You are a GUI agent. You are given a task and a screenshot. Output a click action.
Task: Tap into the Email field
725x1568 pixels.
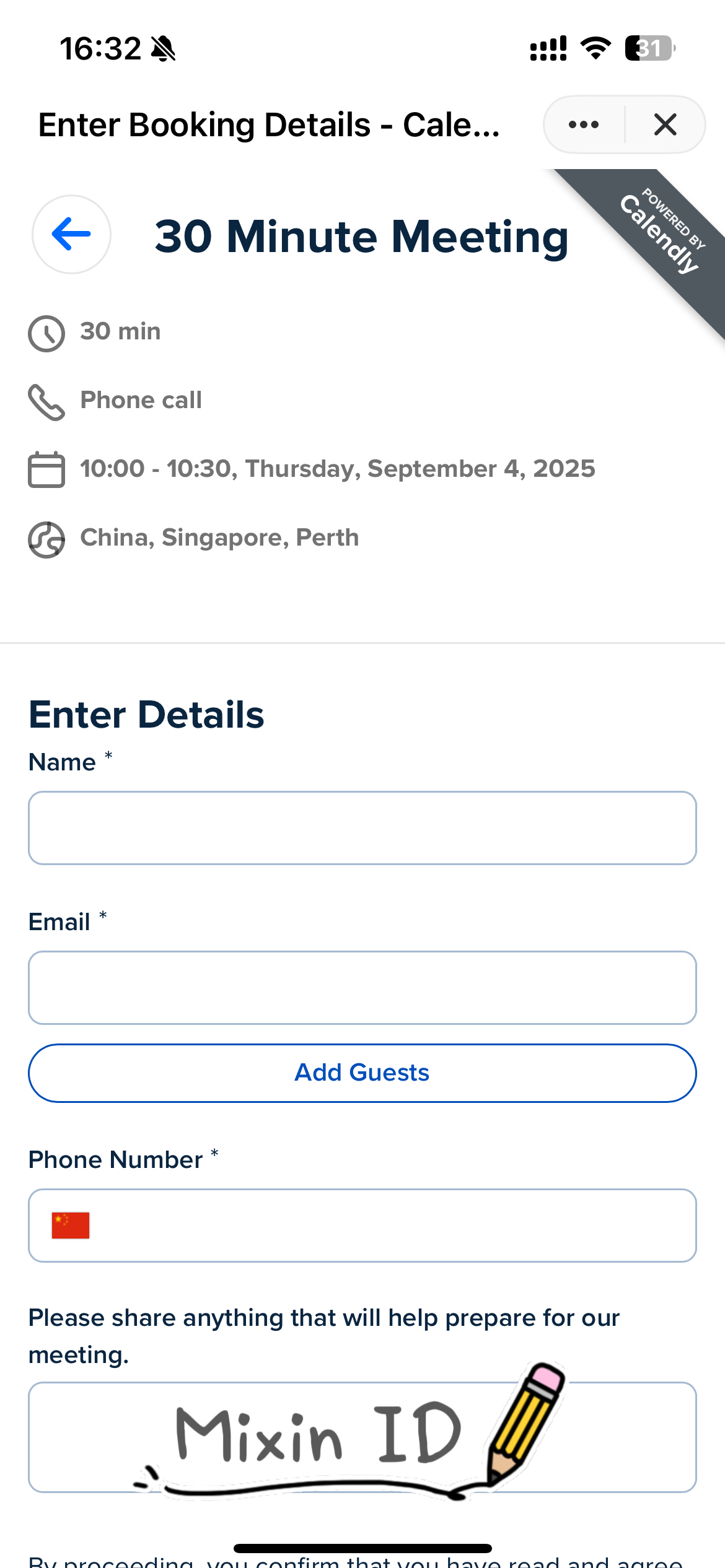[x=362, y=988]
